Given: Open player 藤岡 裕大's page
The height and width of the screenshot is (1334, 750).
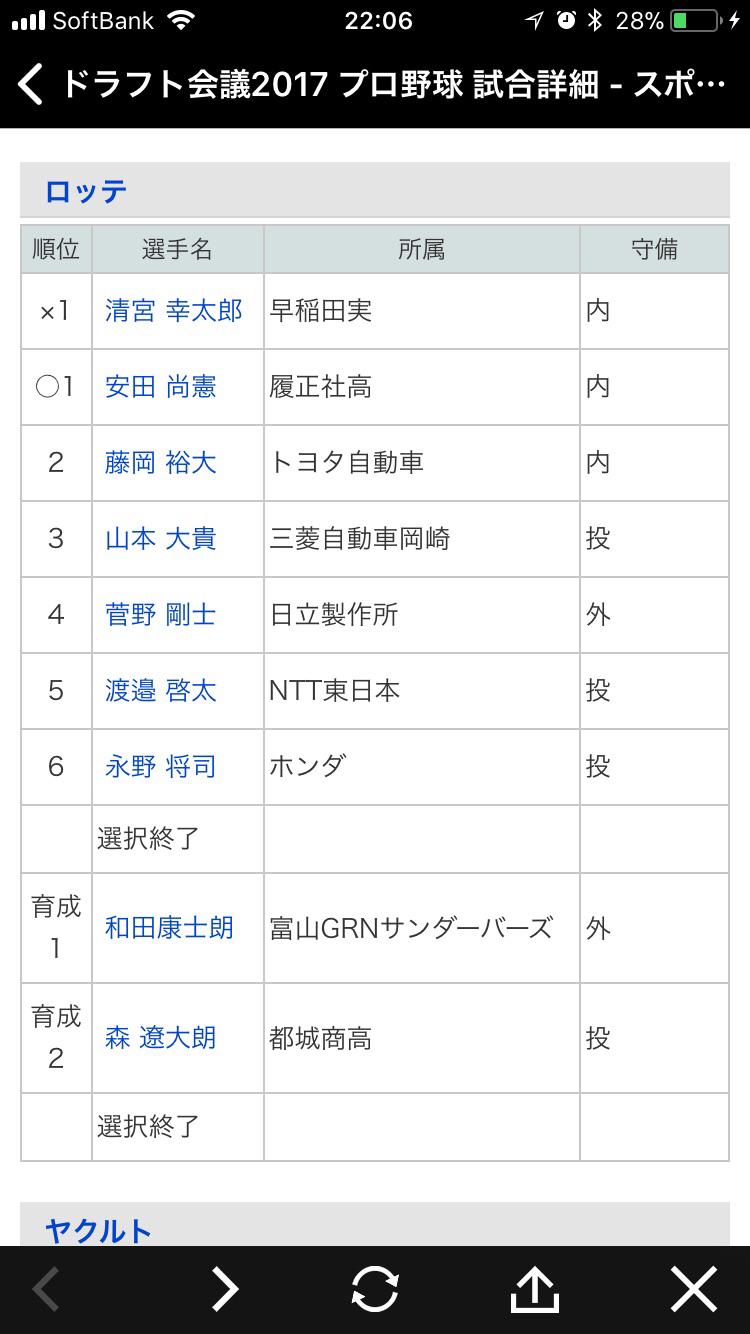Looking at the screenshot, I should (161, 463).
